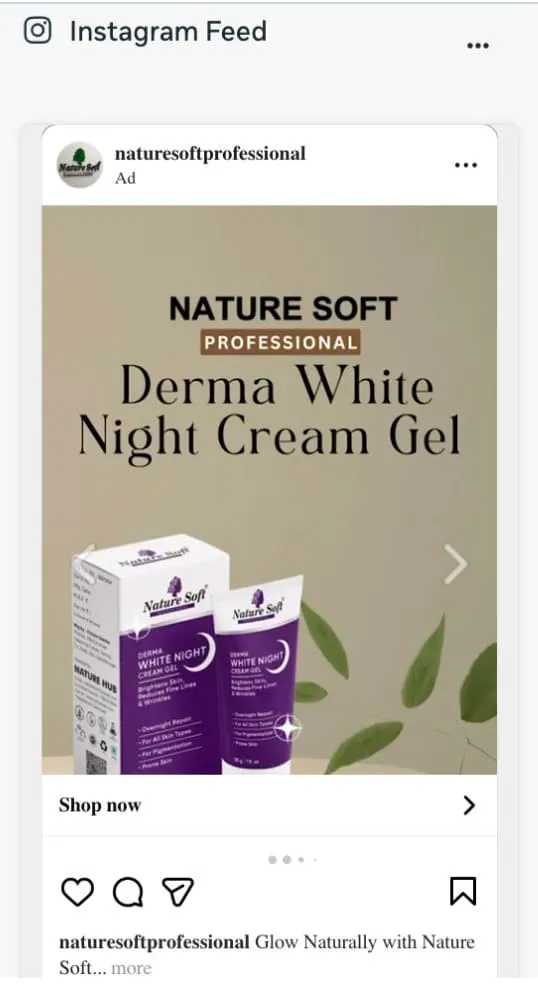Viewport: 538px width, 986px height.
Task: Bookmark the Nature Soft ad
Action: click(x=463, y=891)
